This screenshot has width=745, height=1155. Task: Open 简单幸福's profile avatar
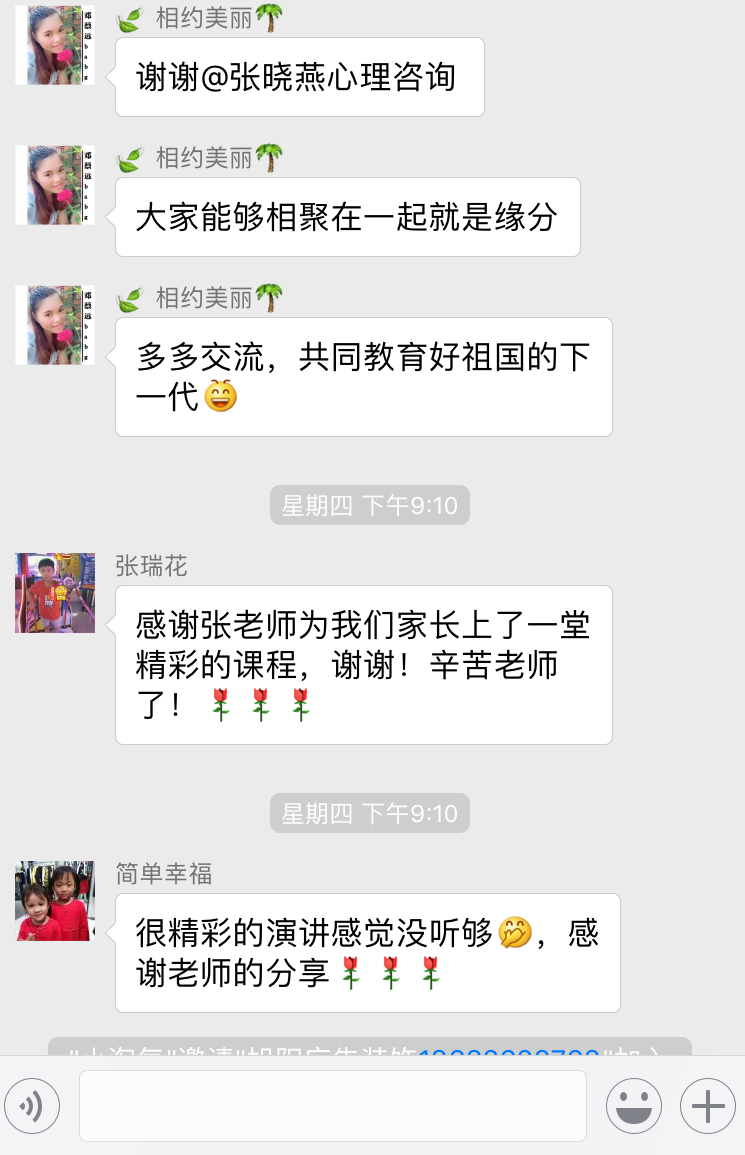click(x=55, y=901)
